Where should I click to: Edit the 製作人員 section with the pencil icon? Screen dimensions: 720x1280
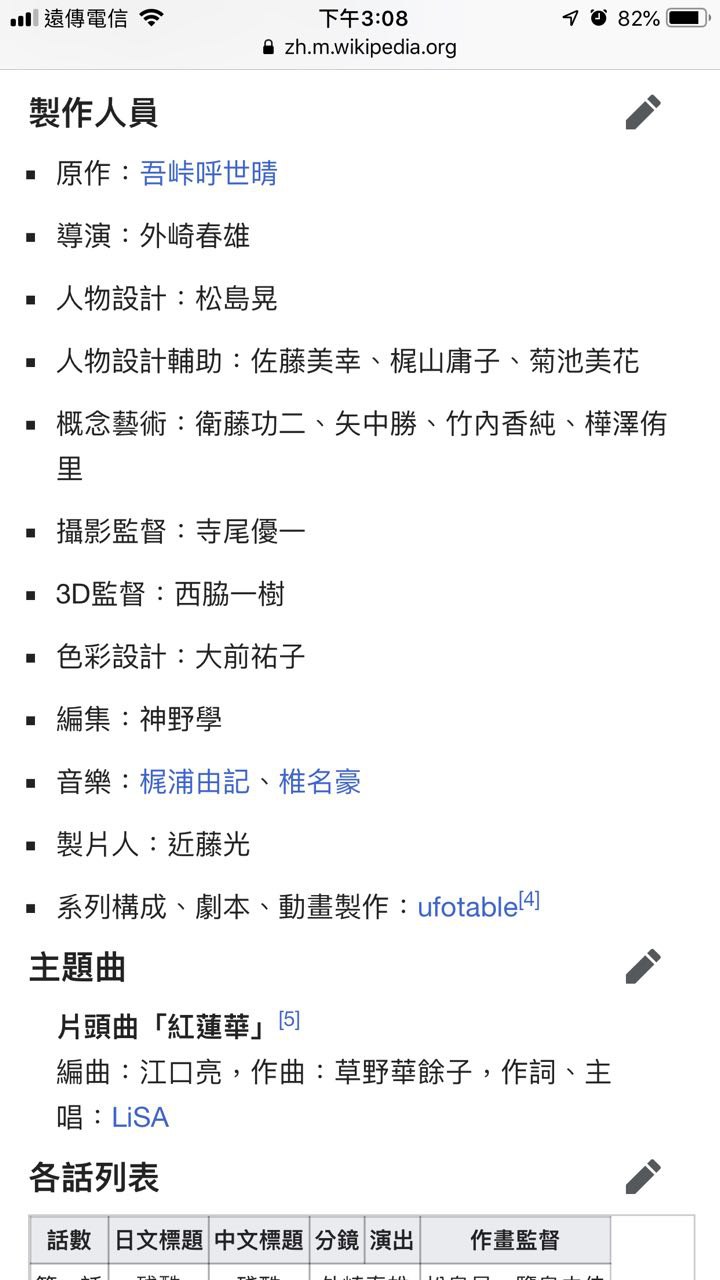[x=643, y=112]
